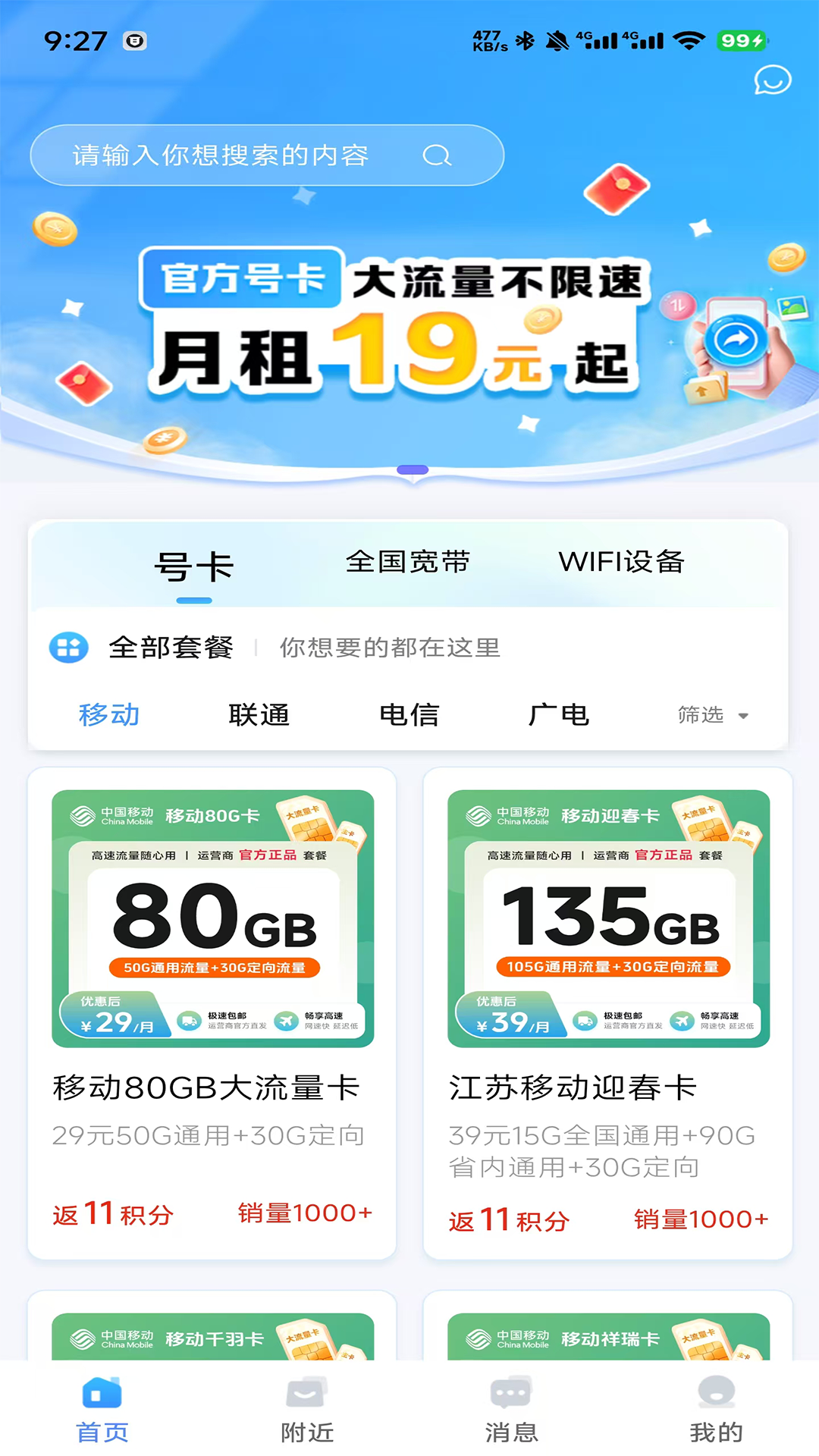Select the 号卡 tab
The height and width of the screenshot is (1456, 819).
tap(194, 567)
